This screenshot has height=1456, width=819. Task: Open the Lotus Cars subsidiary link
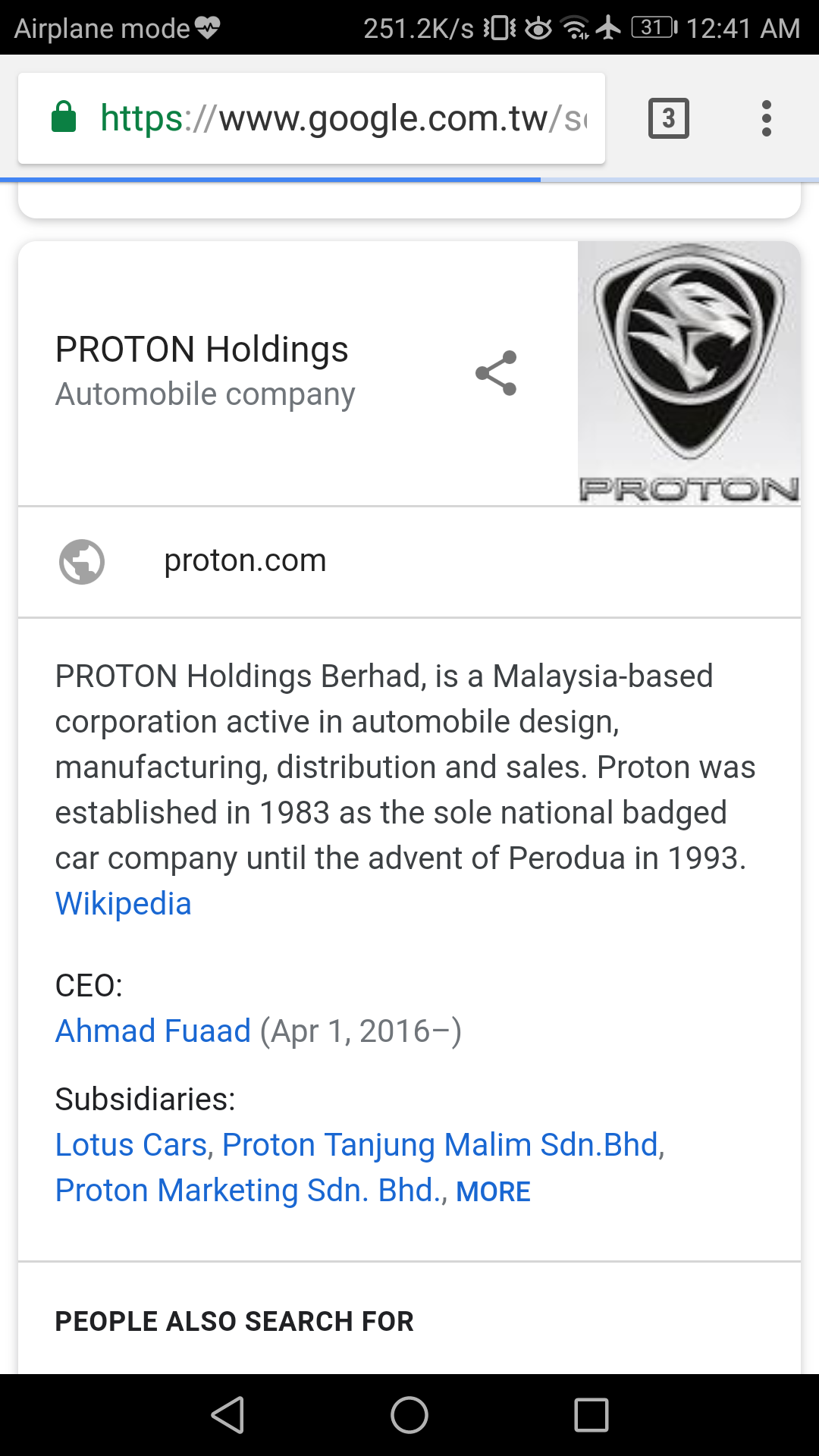pyautogui.click(x=131, y=1145)
